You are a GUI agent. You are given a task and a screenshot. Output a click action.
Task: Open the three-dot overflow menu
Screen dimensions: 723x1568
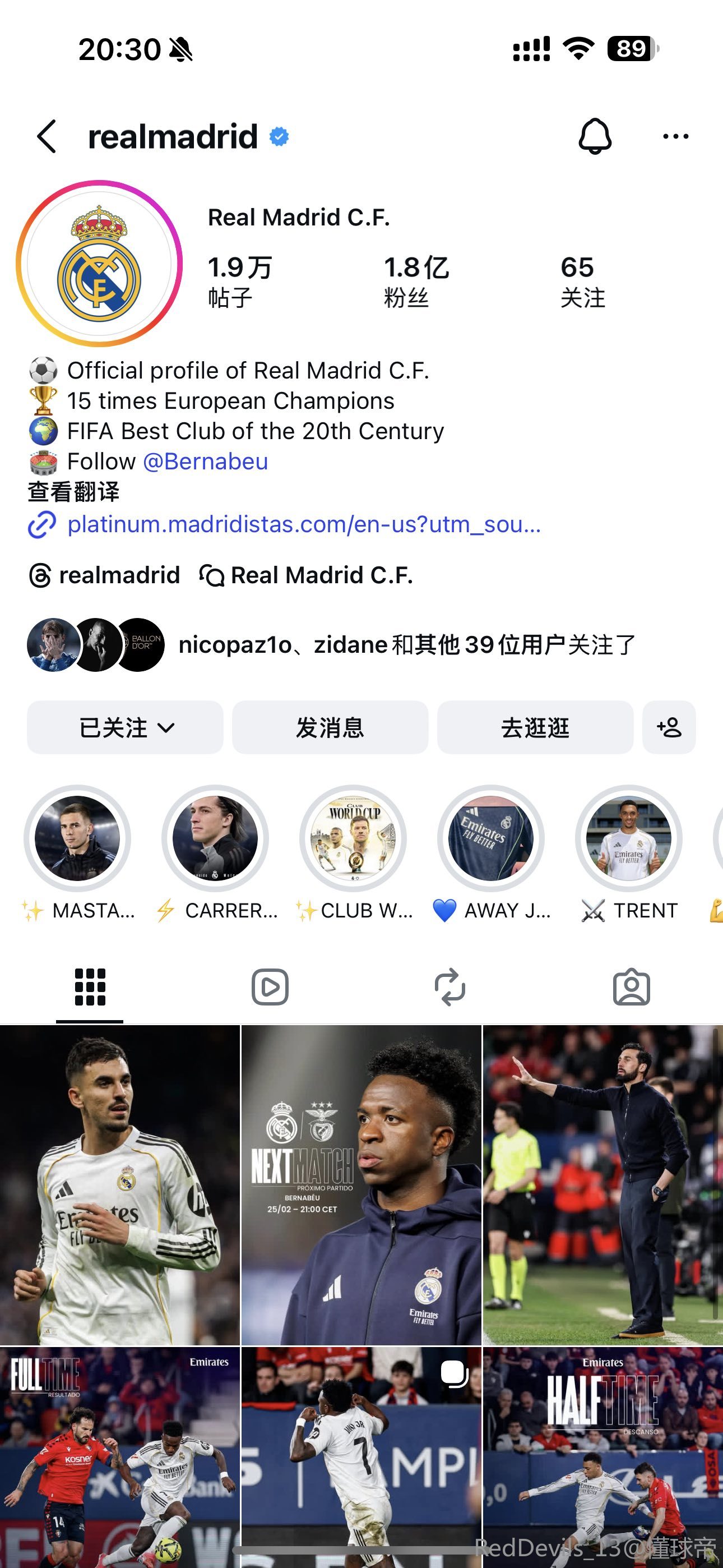point(675,136)
